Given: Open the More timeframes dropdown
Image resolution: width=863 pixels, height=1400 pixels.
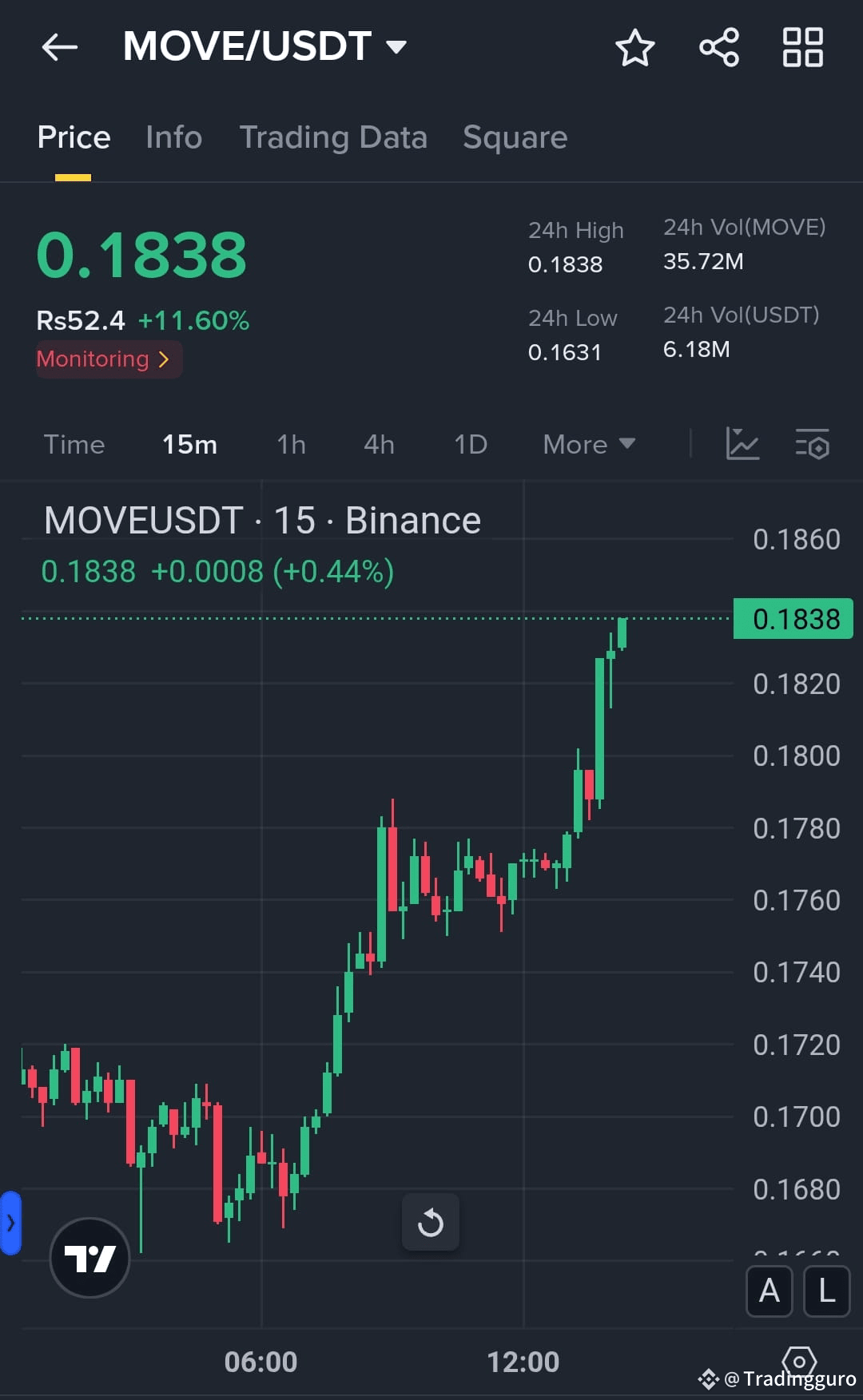Looking at the screenshot, I should tap(588, 445).
